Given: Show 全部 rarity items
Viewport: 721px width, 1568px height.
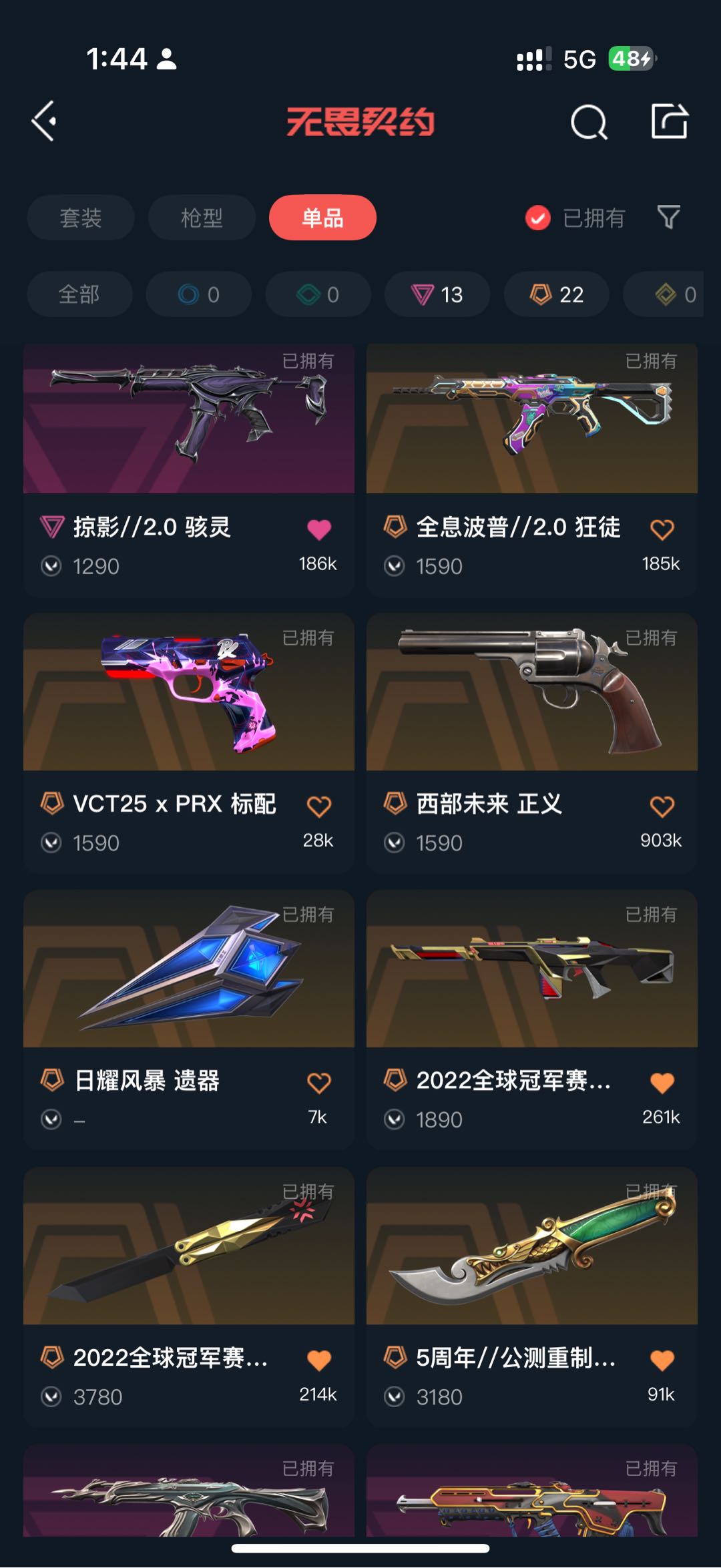Looking at the screenshot, I should (79, 294).
